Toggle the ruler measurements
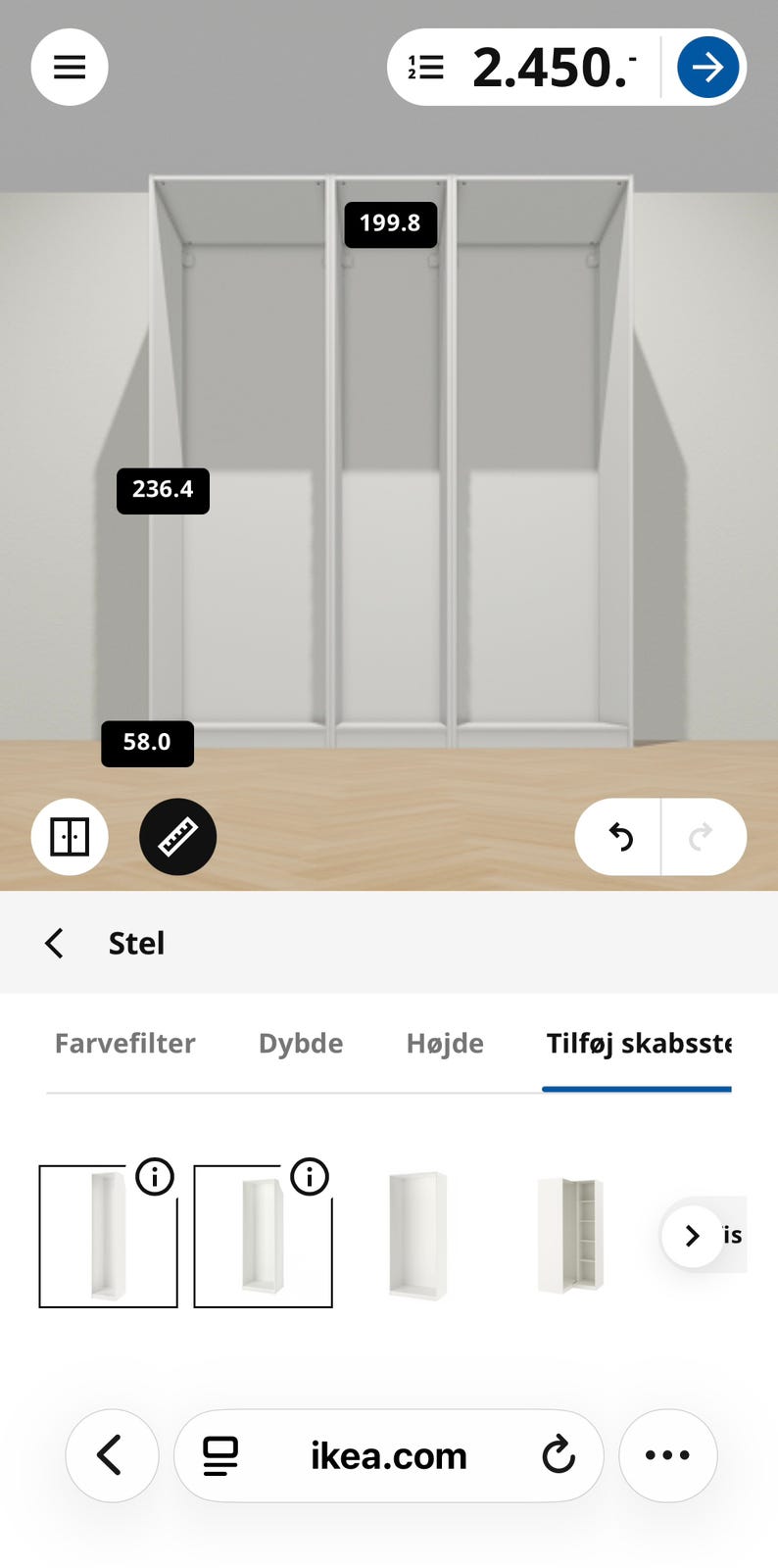Image resolution: width=778 pixels, height=1568 pixels. coord(177,837)
